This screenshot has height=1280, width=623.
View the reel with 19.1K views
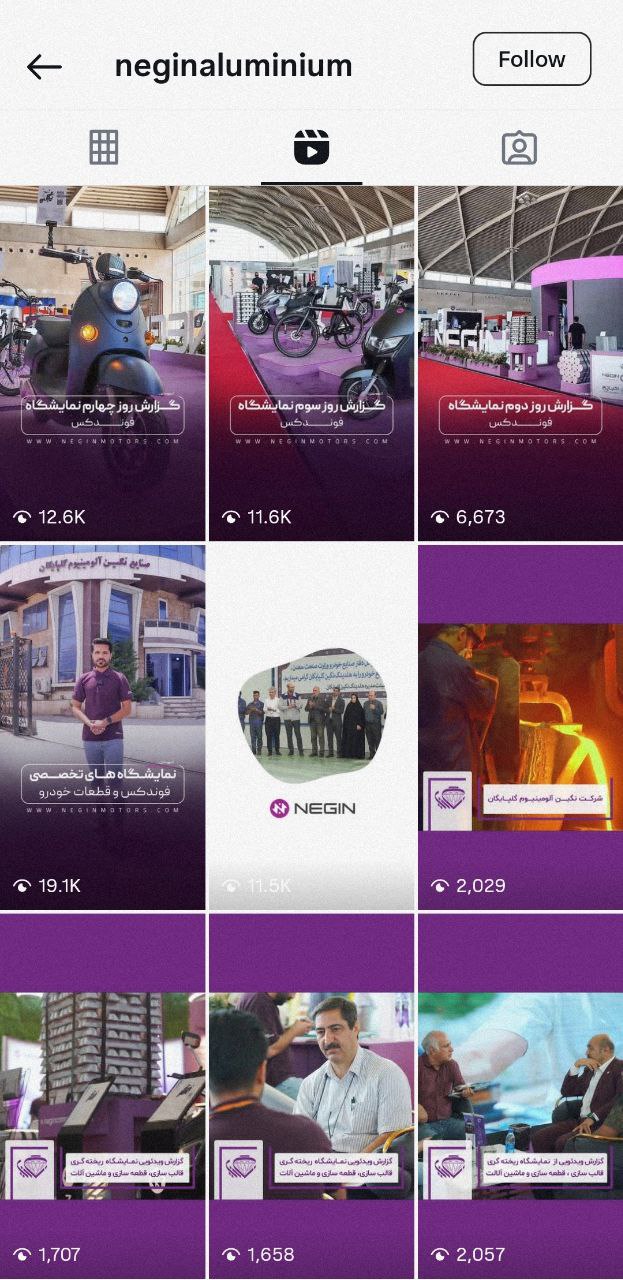tap(102, 727)
